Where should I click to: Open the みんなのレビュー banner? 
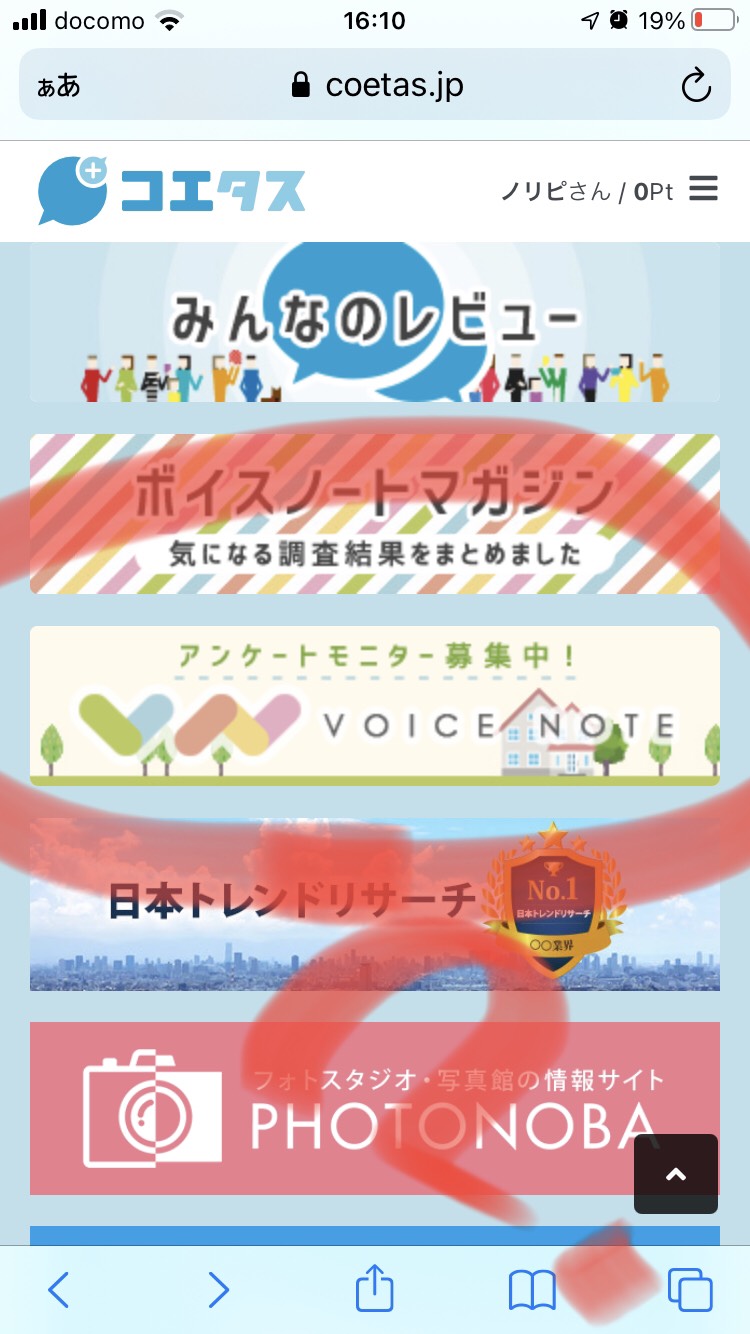(375, 322)
